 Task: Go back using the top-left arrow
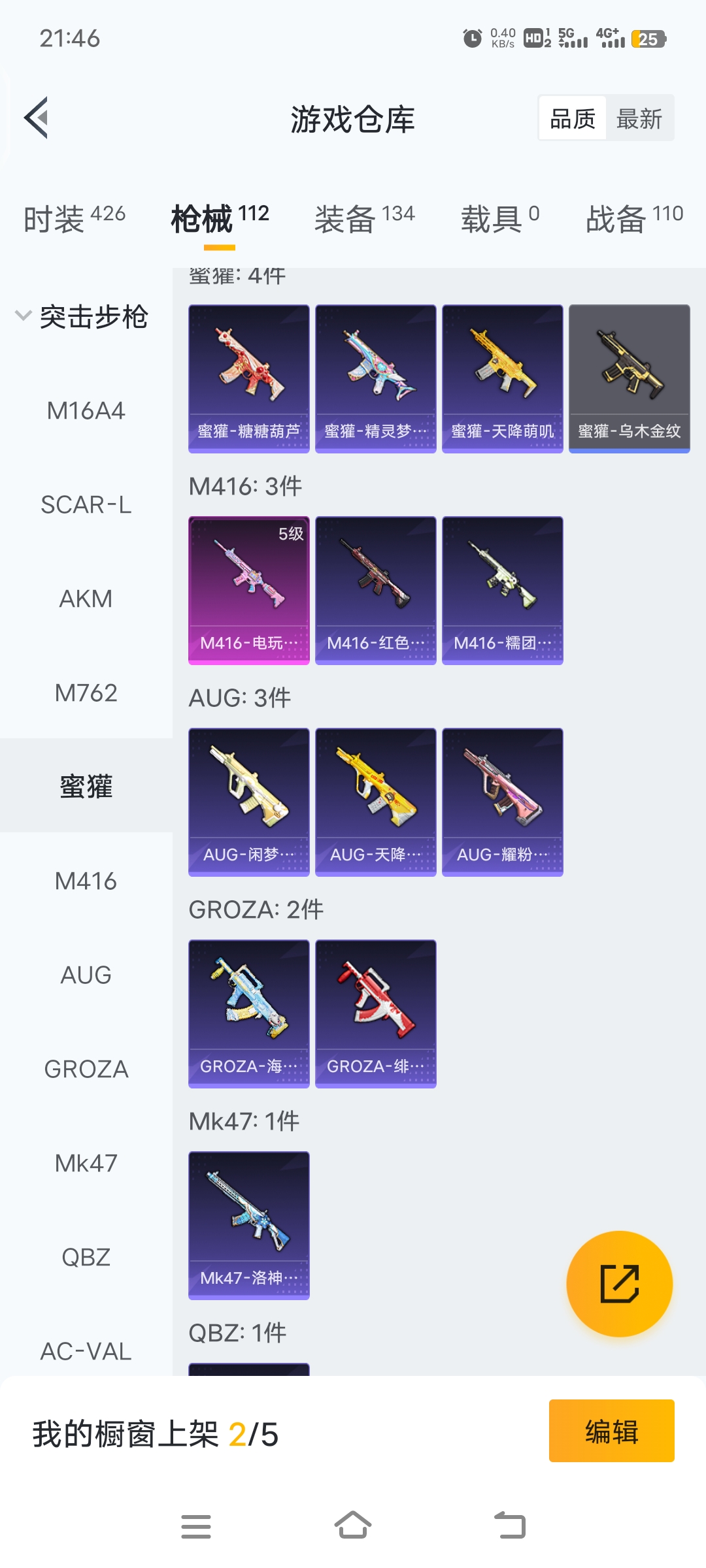[37, 118]
